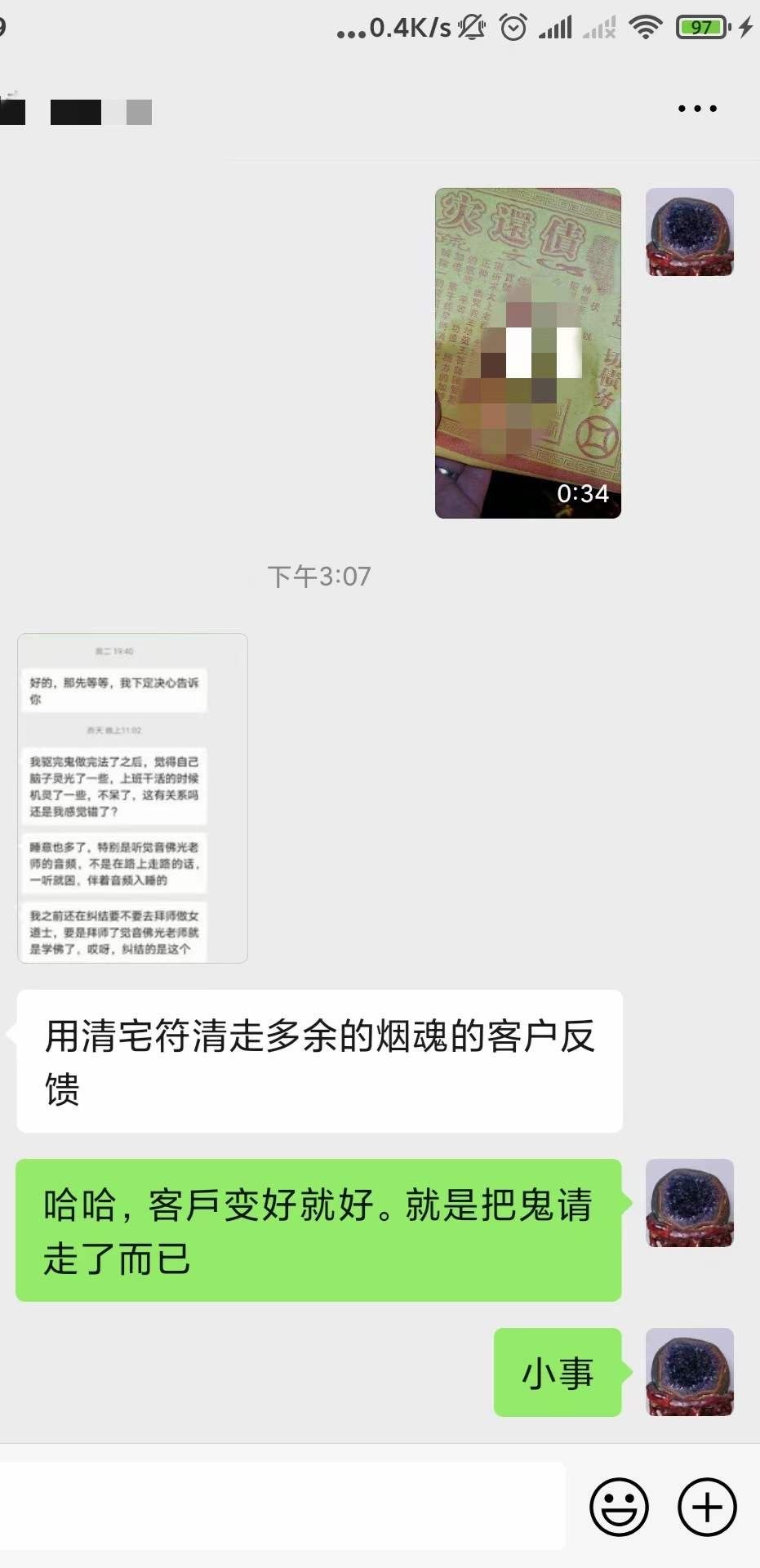Tap the contact avatar beside the video message
The width and height of the screenshot is (760, 1568).
pyautogui.click(x=688, y=231)
